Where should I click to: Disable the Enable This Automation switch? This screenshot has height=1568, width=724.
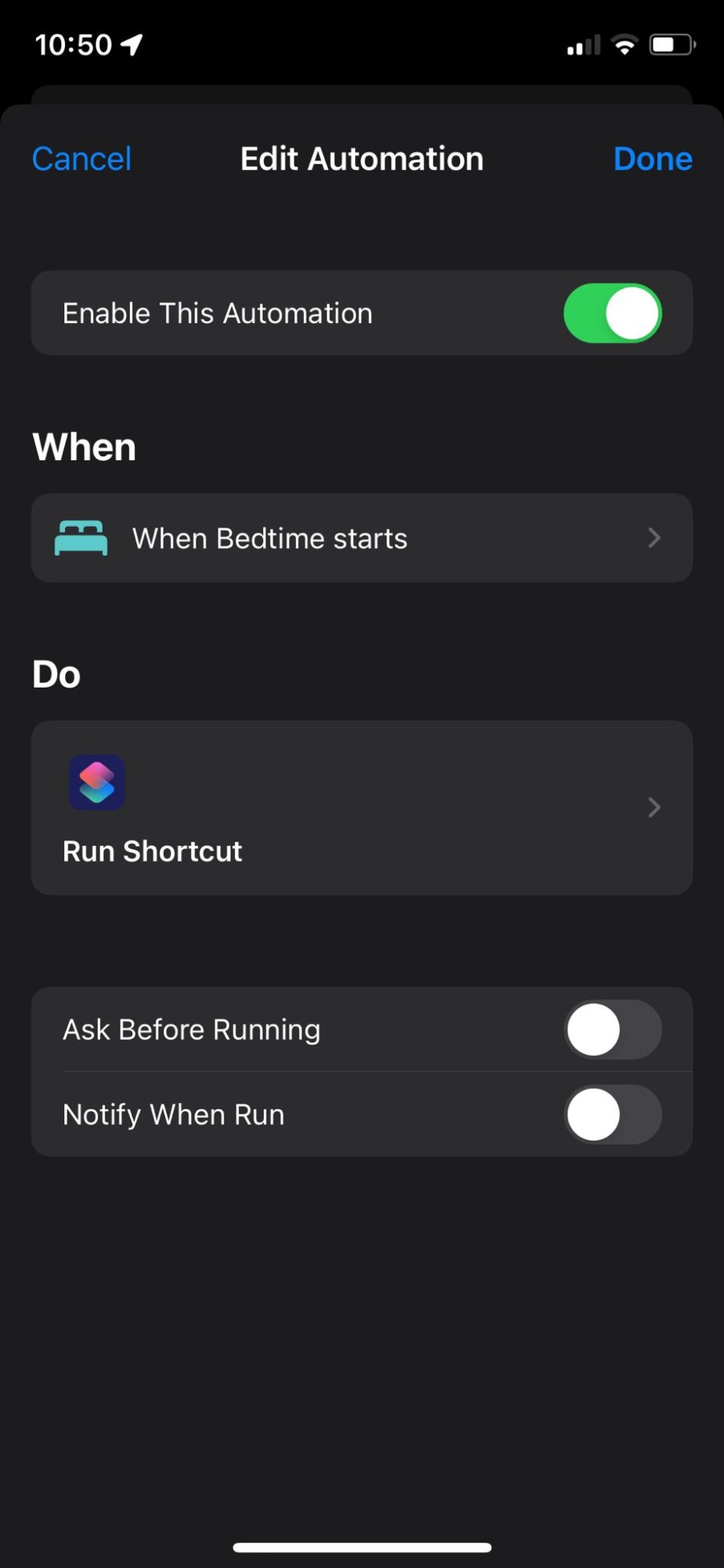612,314
